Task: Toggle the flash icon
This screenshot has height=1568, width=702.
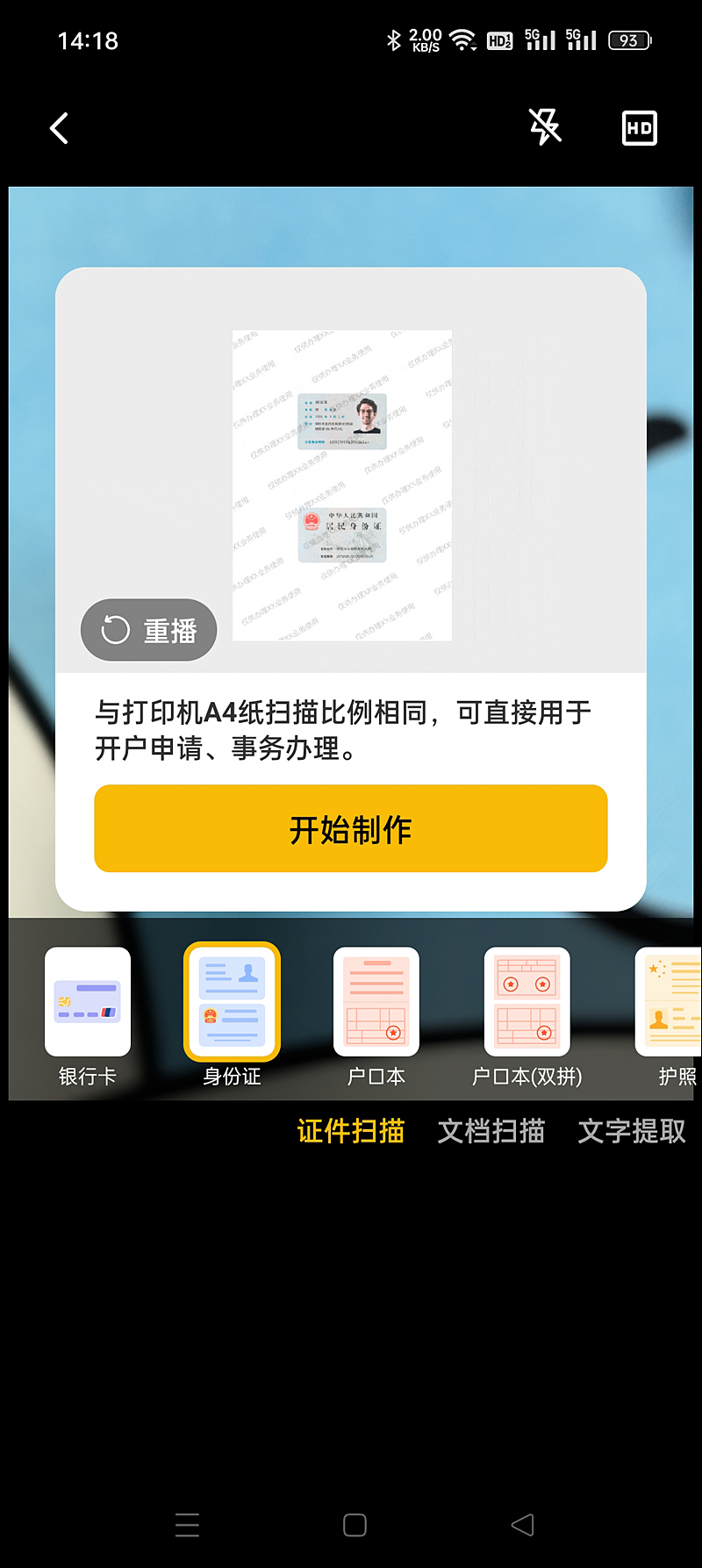Action: (544, 128)
